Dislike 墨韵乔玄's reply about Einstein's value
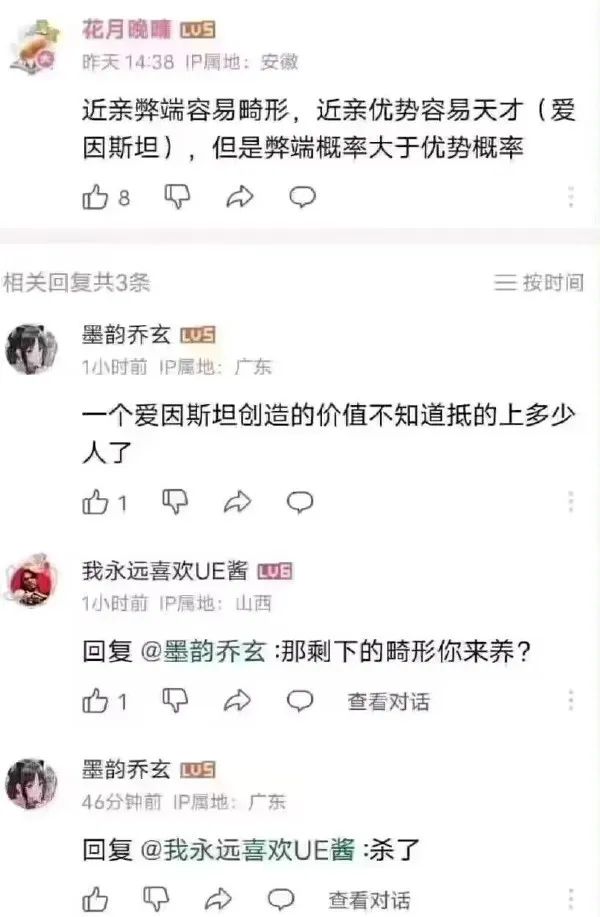Screen dimensions: 600x917 pyautogui.click(x=176, y=501)
